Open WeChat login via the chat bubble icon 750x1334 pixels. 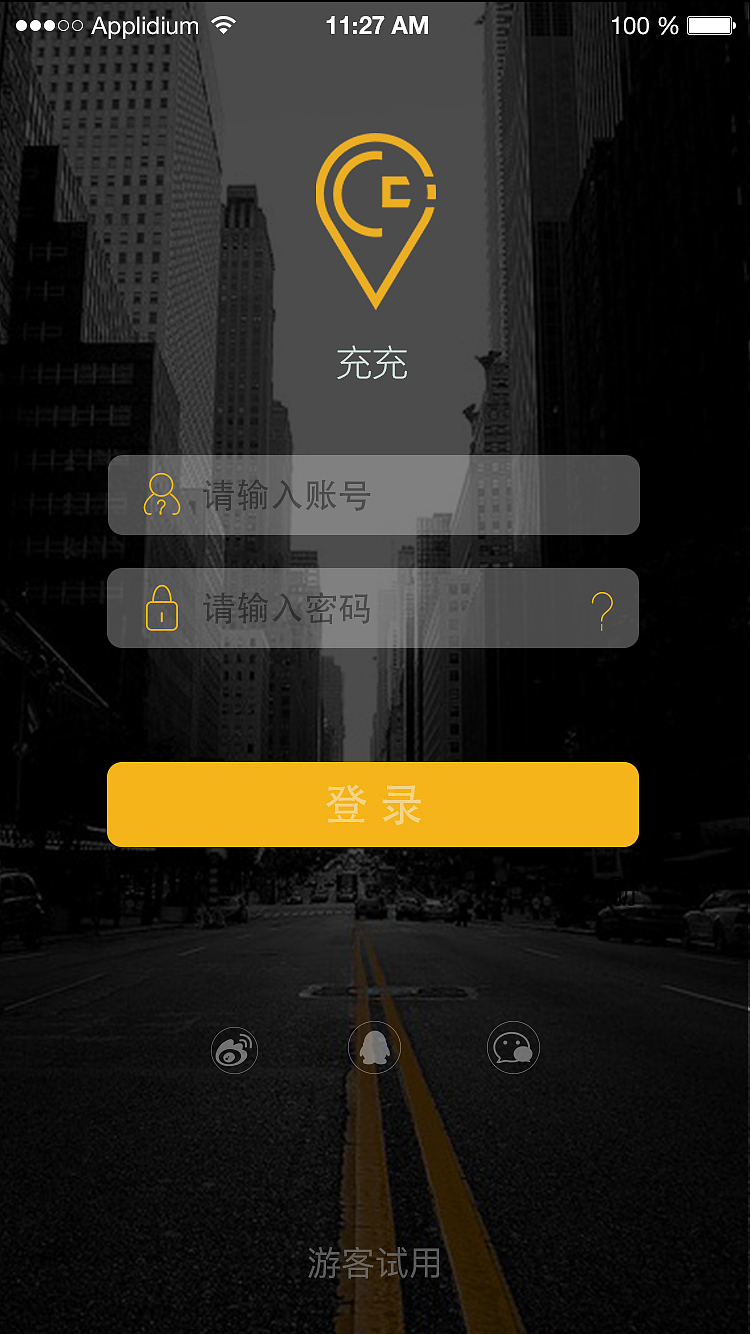[x=513, y=1048]
